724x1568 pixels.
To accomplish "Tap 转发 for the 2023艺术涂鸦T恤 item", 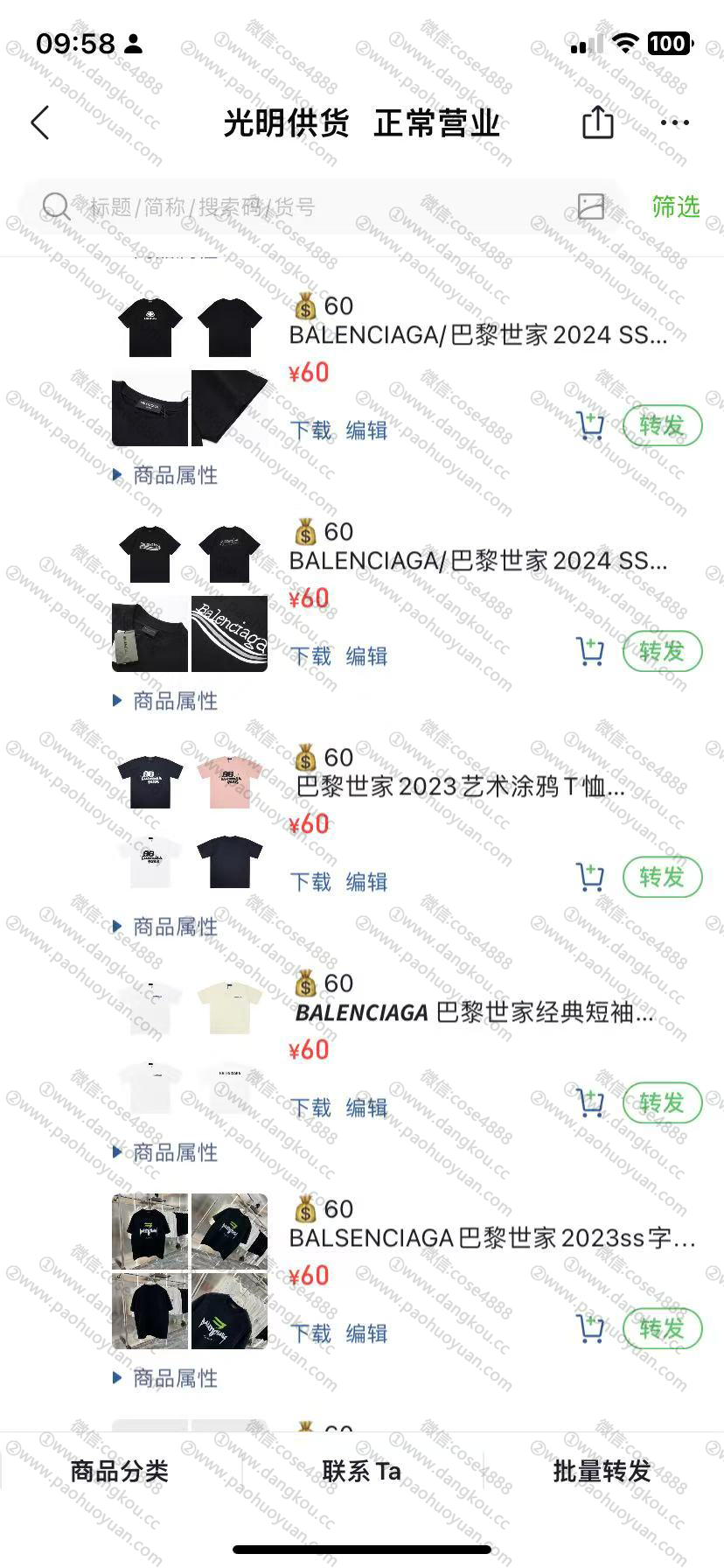I will click(x=662, y=877).
